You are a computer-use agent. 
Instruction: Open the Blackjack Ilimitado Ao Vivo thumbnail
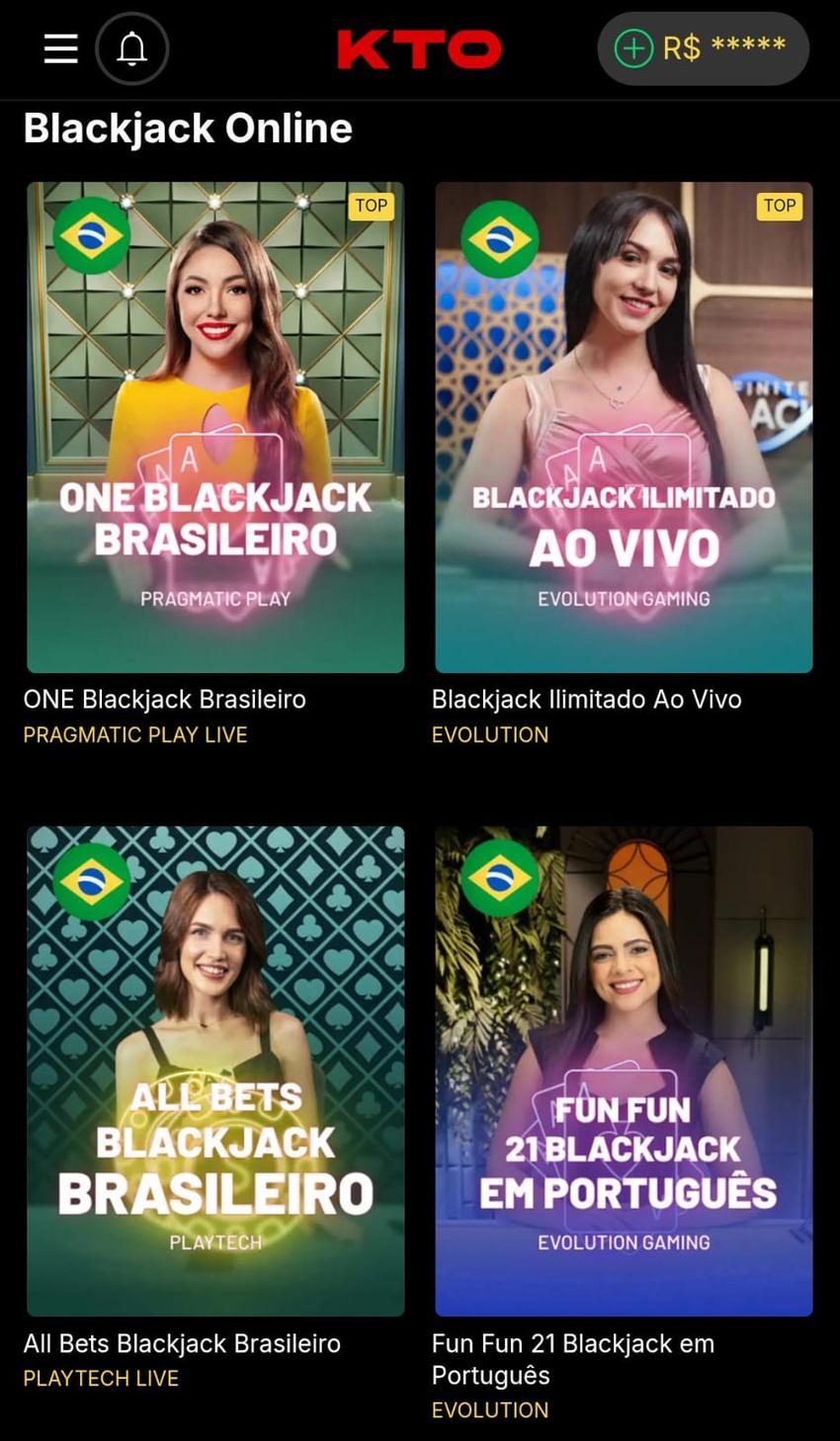coord(623,425)
